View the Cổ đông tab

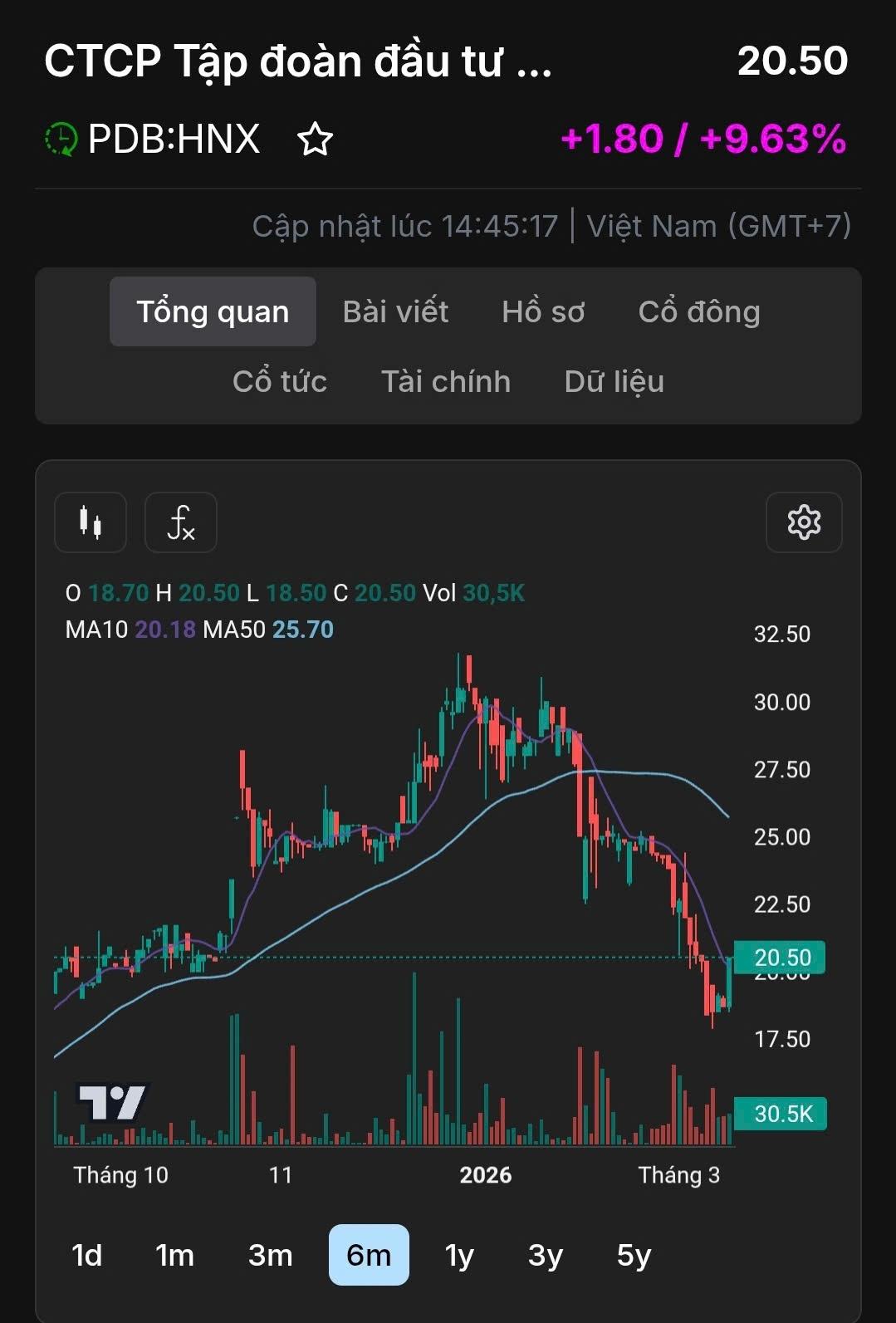pyautogui.click(x=699, y=311)
